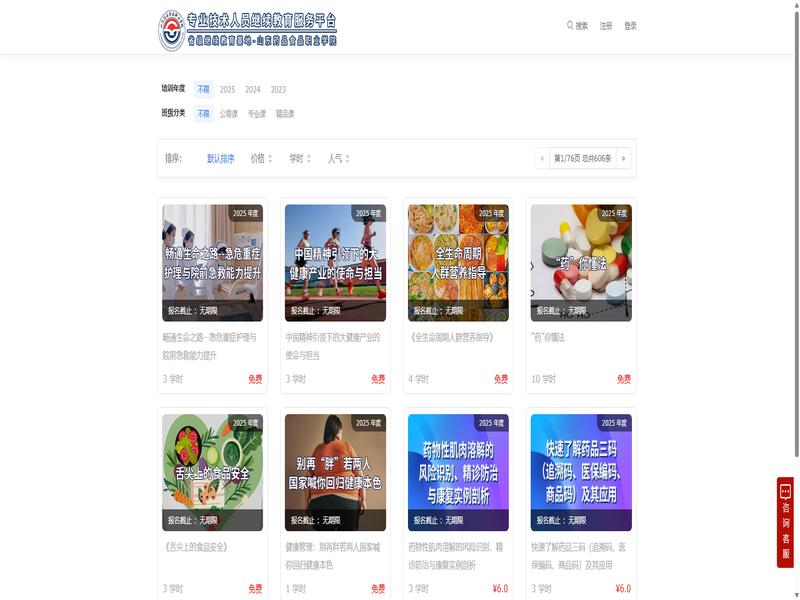Filter 培训年度 by 2025
The height and width of the screenshot is (600, 800).
point(227,90)
